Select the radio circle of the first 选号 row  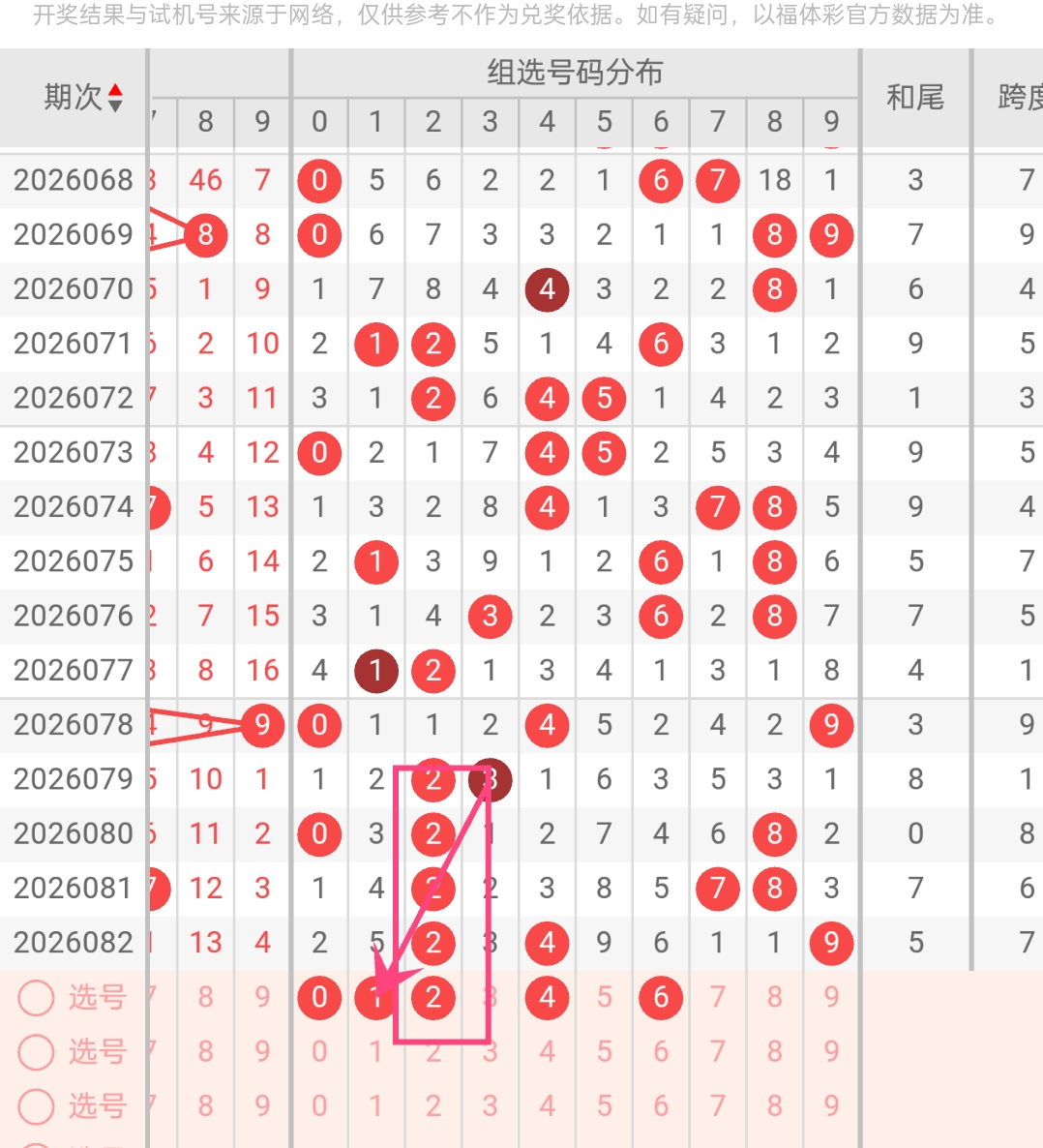coord(36,997)
